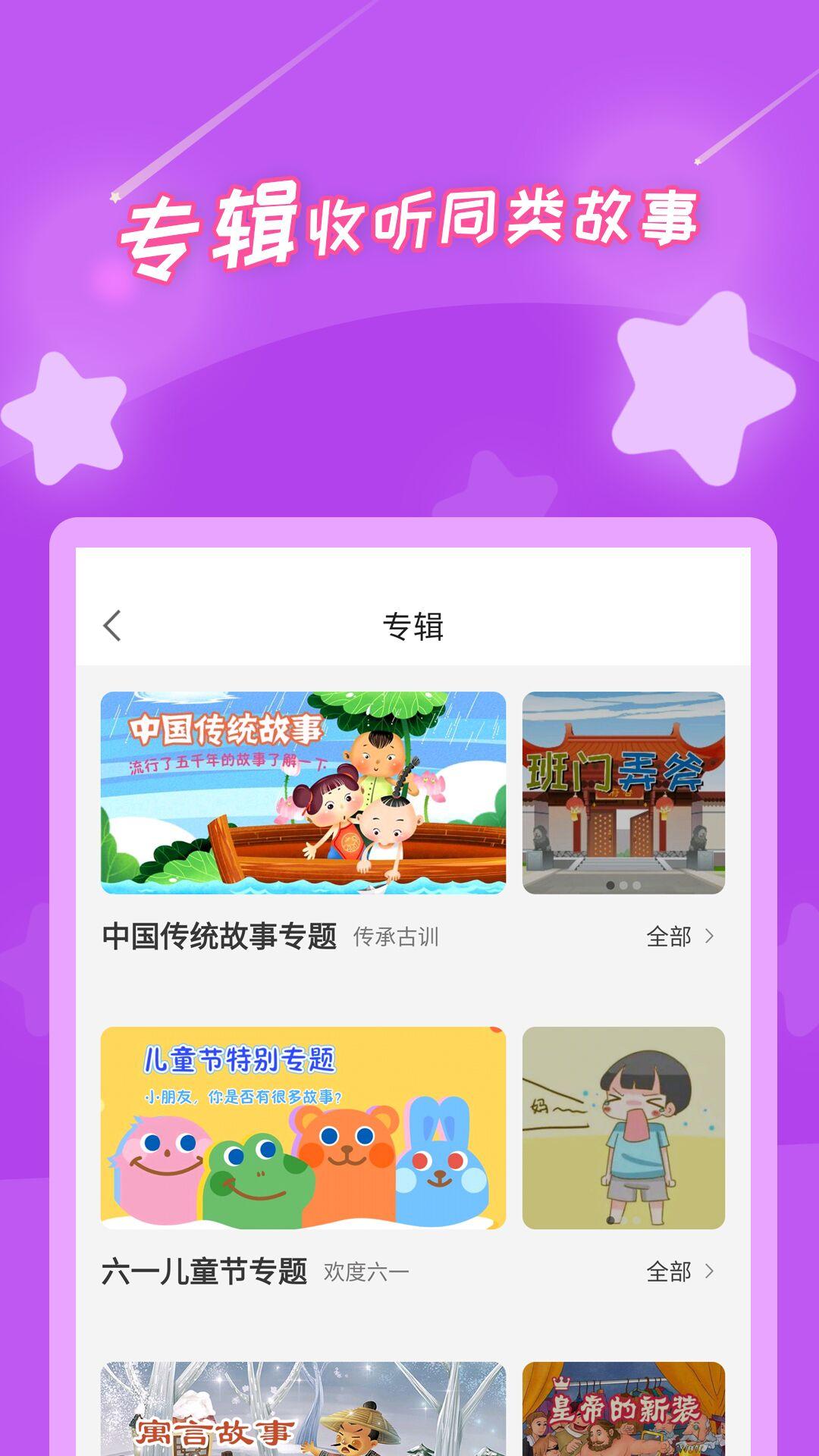
Task: Tap the 儿童节特别专题 yellow banner
Action: tap(303, 1130)
